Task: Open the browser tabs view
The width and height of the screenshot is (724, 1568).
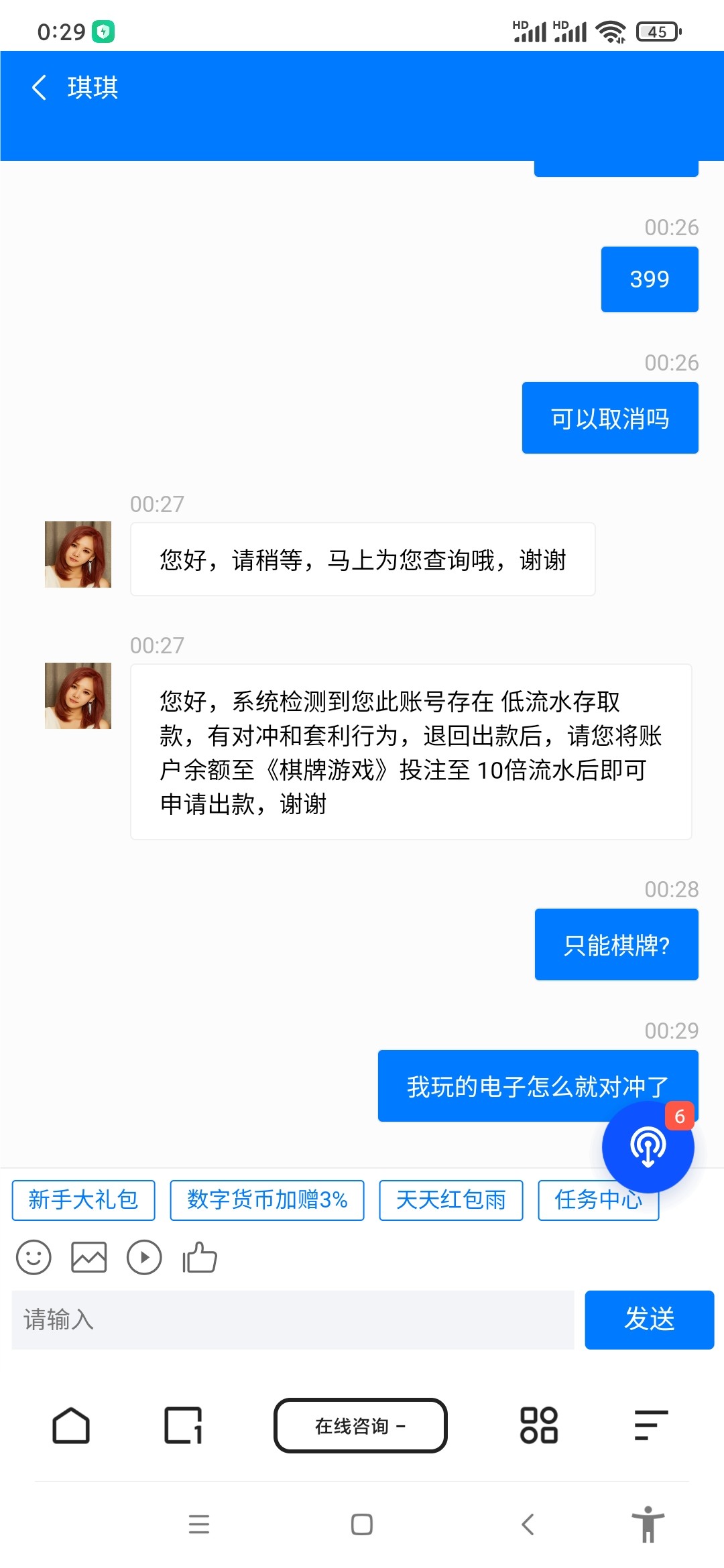Action: click(x=183, y=1425)
